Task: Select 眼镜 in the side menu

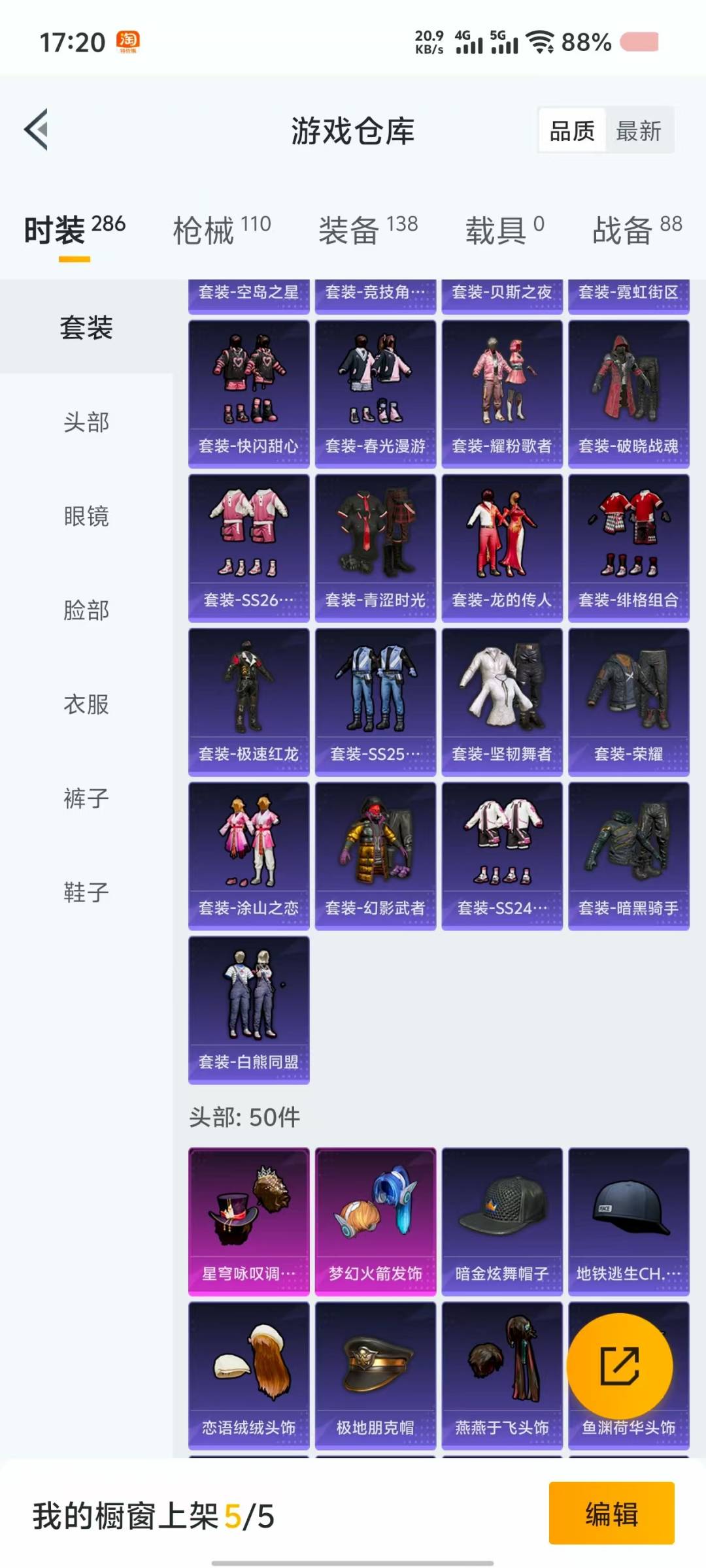Action: [86, 516]
